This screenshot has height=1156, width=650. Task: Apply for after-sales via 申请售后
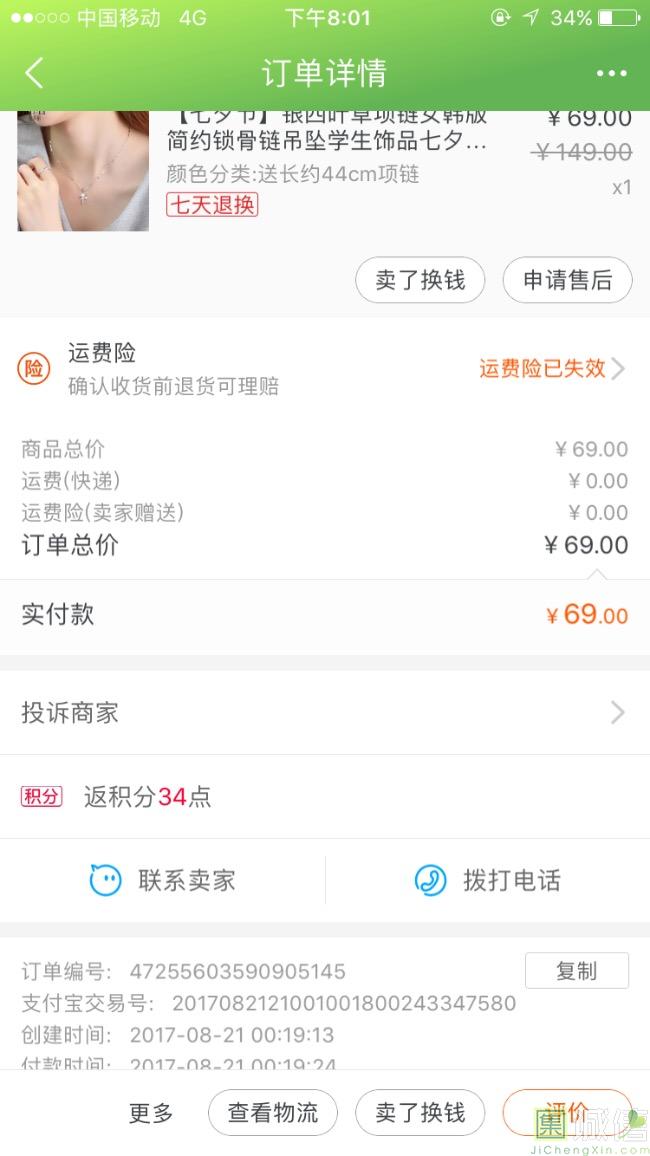(567, 281)
